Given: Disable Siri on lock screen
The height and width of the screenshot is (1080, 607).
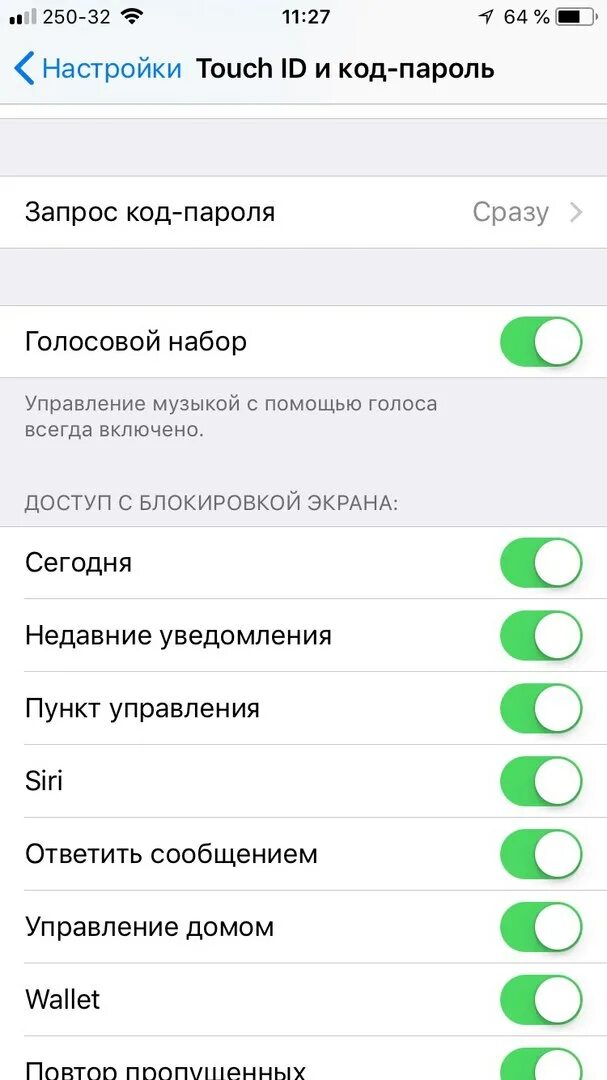Looking at the screenshot, I should [x=541, y=781].
